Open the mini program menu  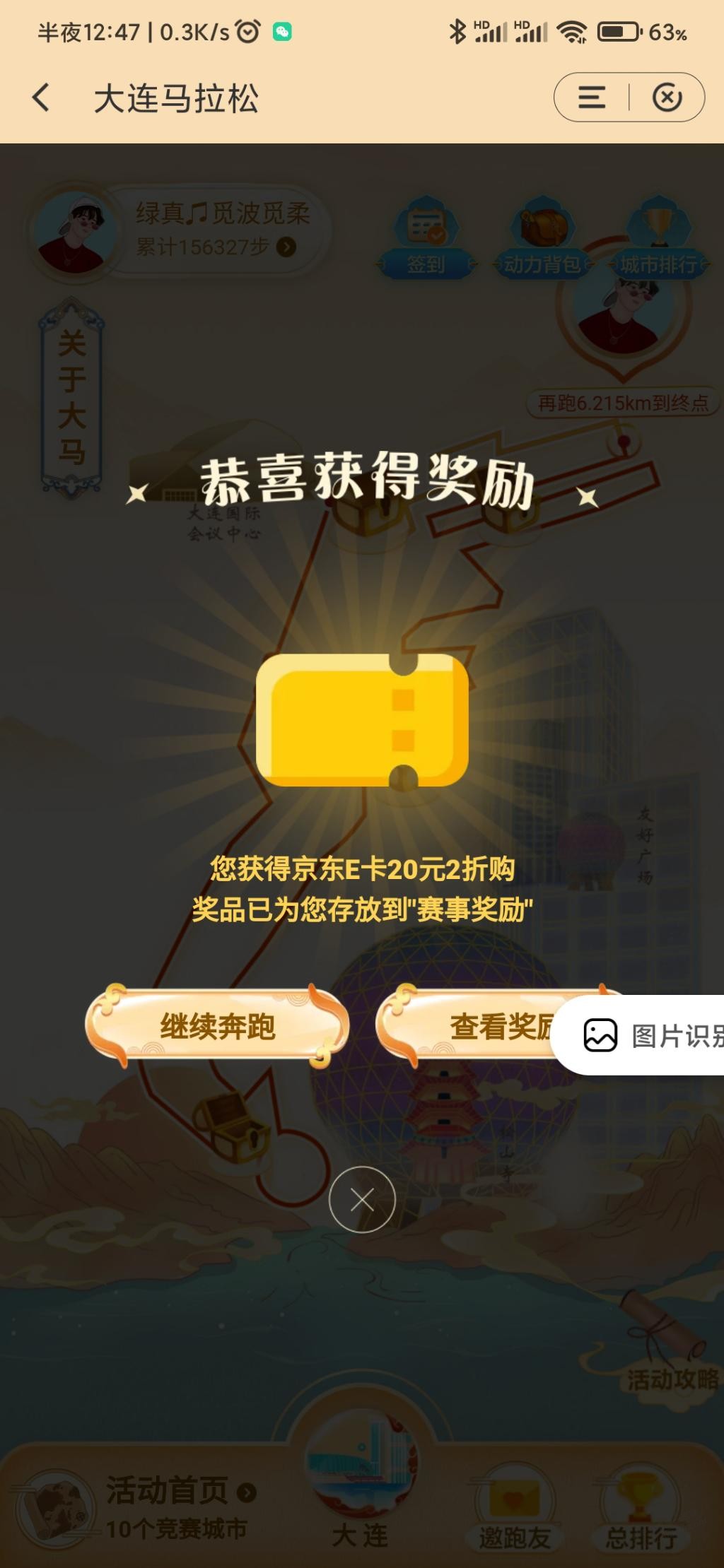pyautogui.click(x=592, y=98)
